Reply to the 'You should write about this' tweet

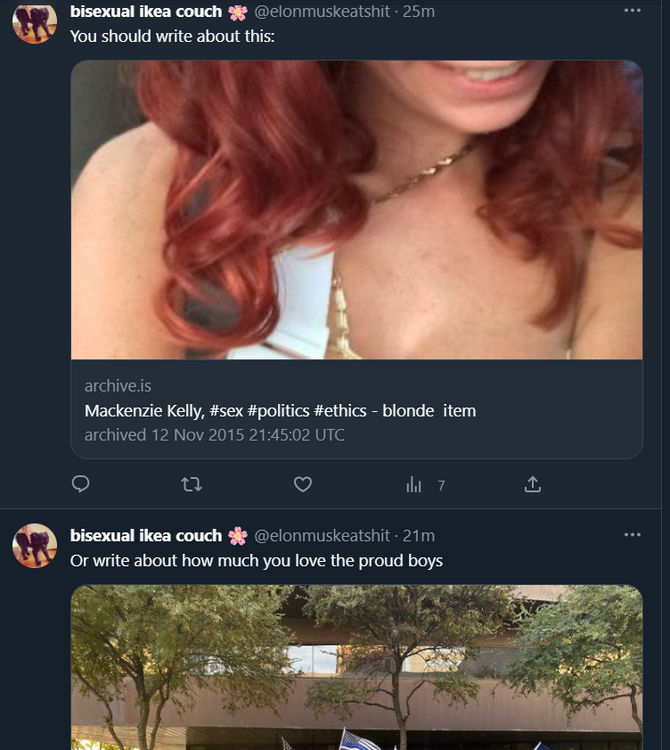(x=81, y=484)
